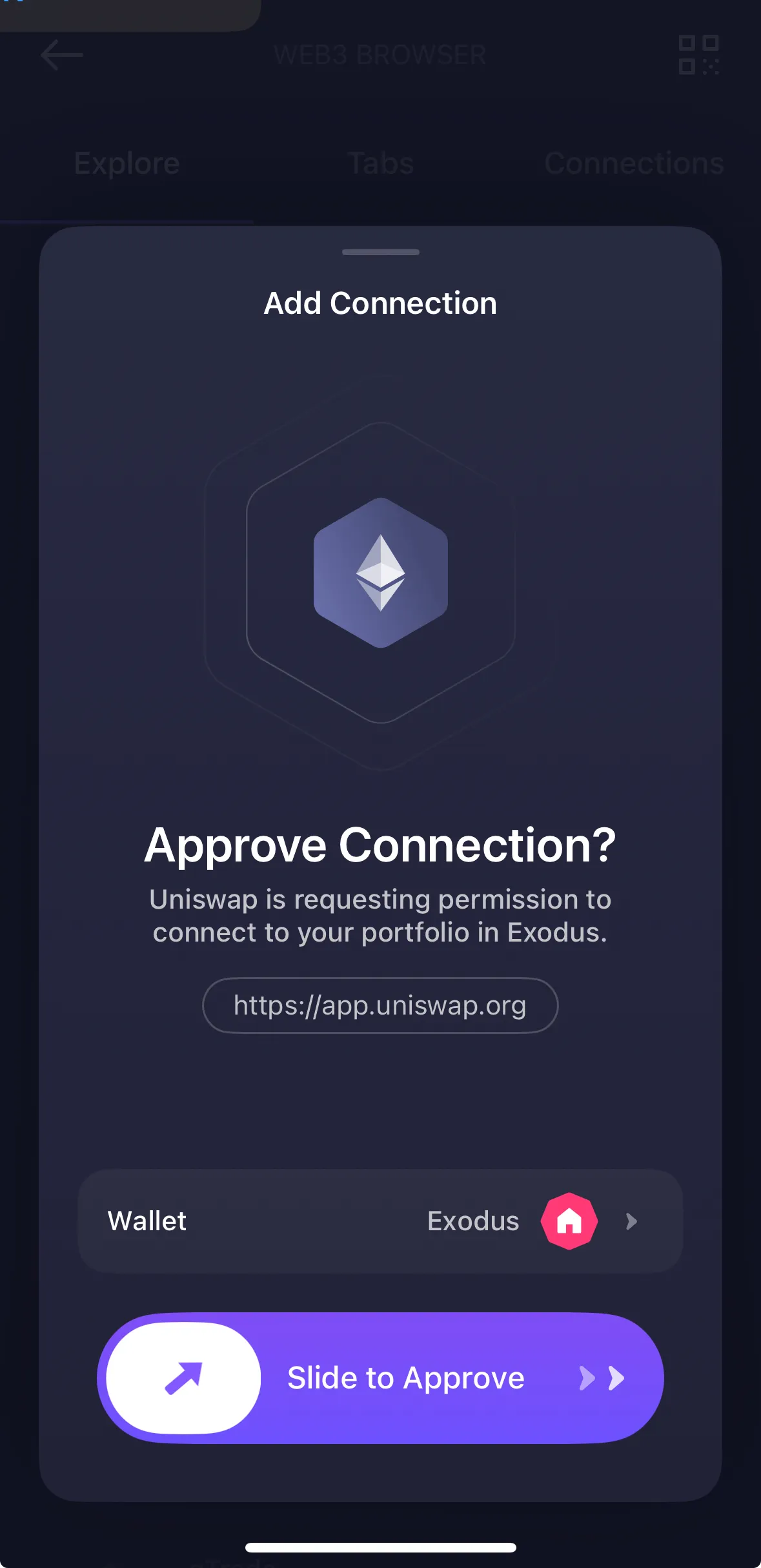Switch to the Tabs tab

(380, 163)
